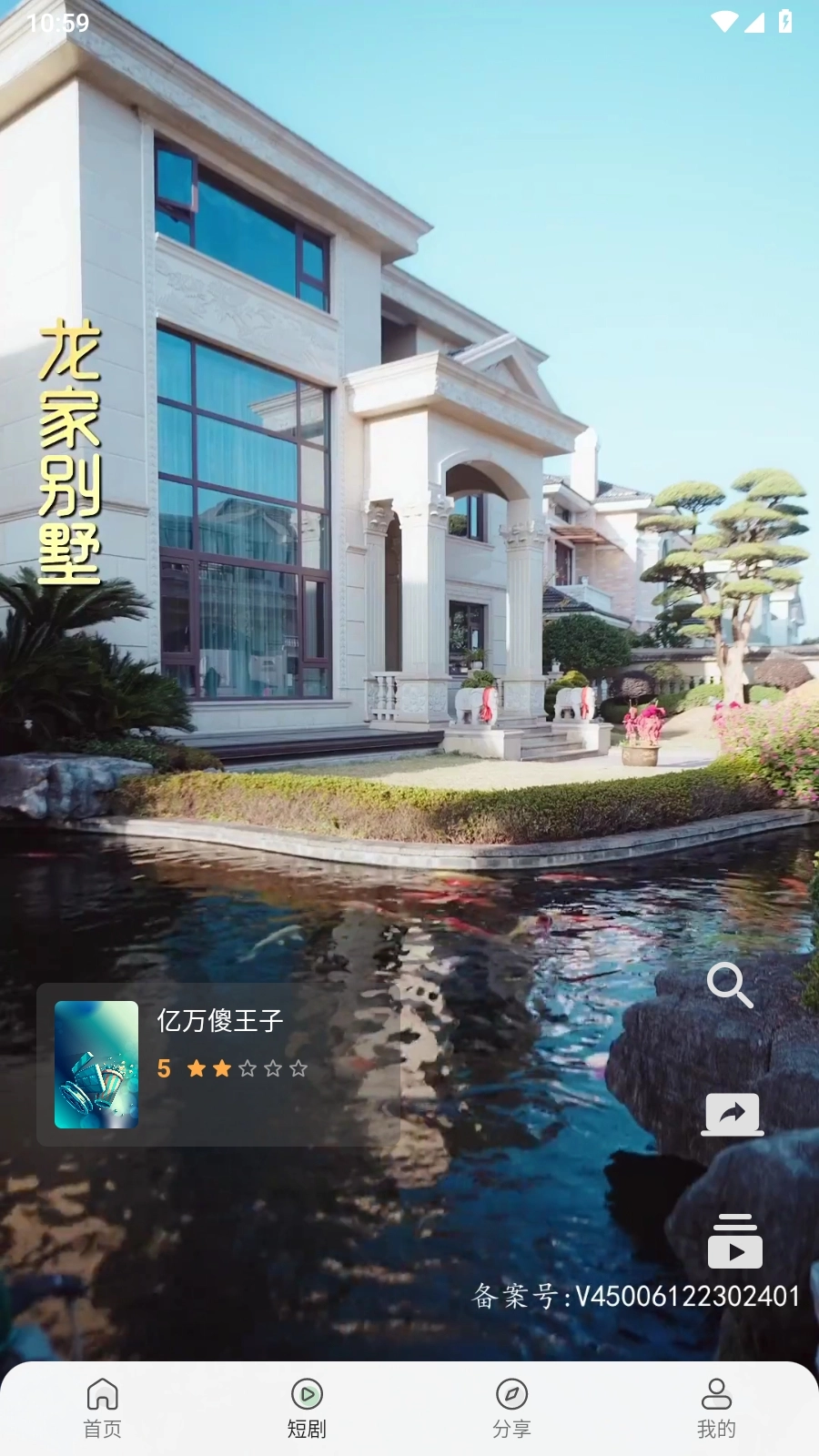Viewport: 819px width, 1456px height.
Task: Open the 我的 profile tab
Action: 716,1407
